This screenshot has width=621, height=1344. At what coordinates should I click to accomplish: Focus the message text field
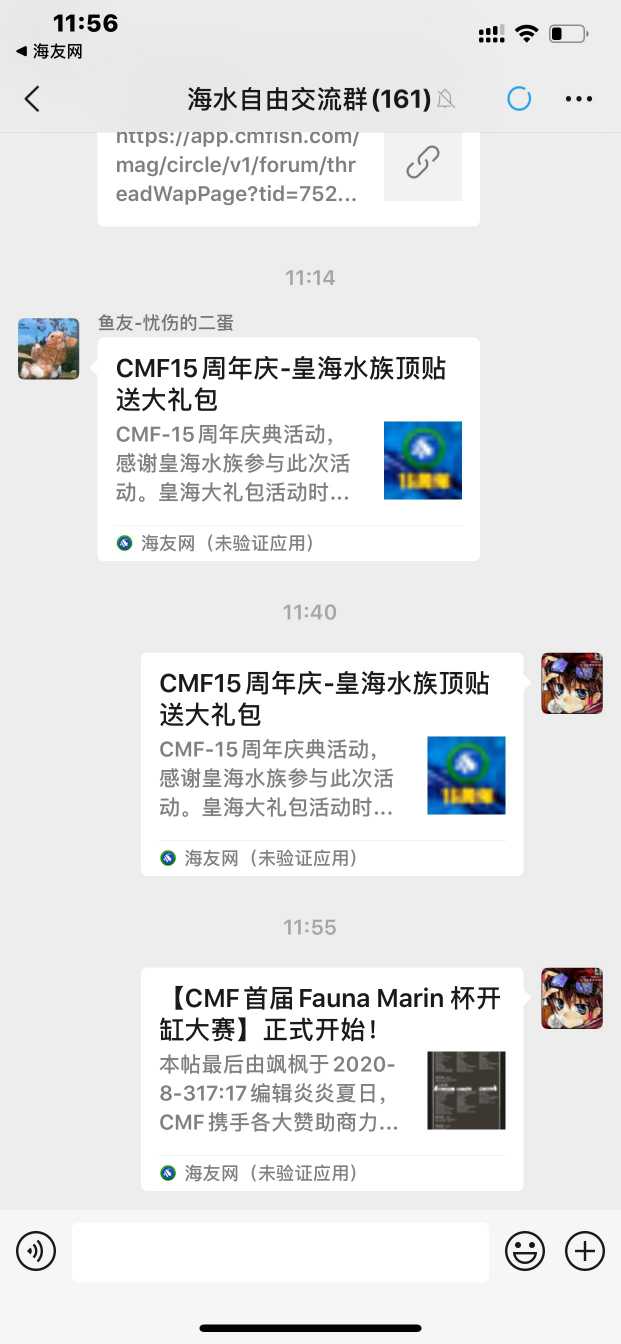tap(280, 1251)
